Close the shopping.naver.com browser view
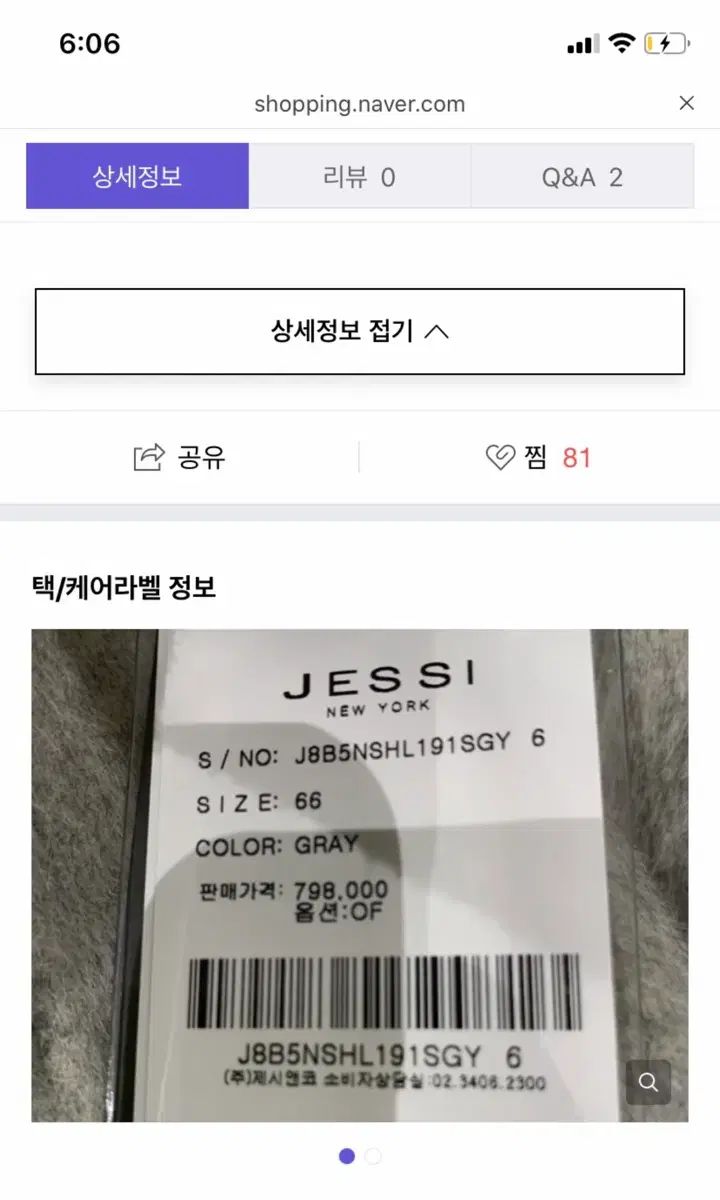The height and width of the screenshot is (1200, 720). (x=686, y=103)
